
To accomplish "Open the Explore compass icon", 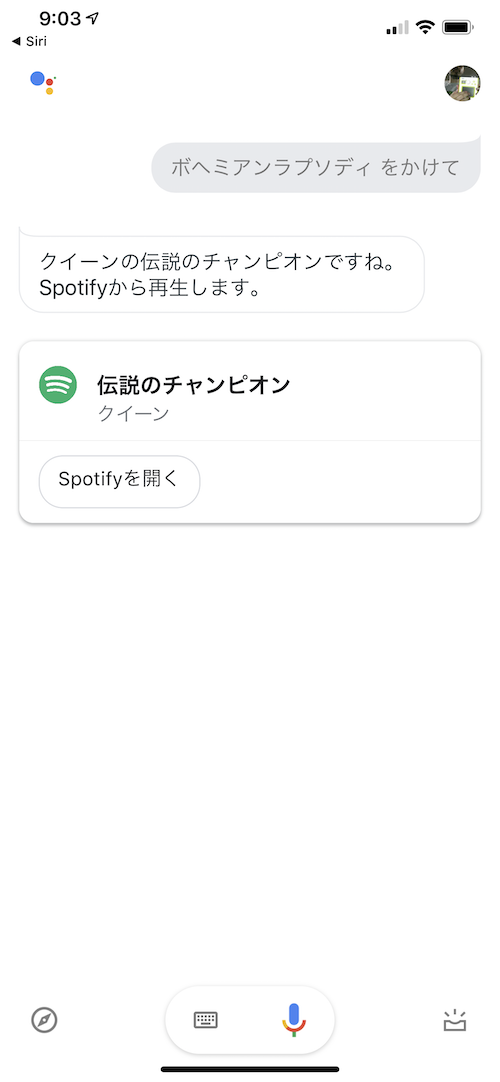I will [x=44, y=1020].
